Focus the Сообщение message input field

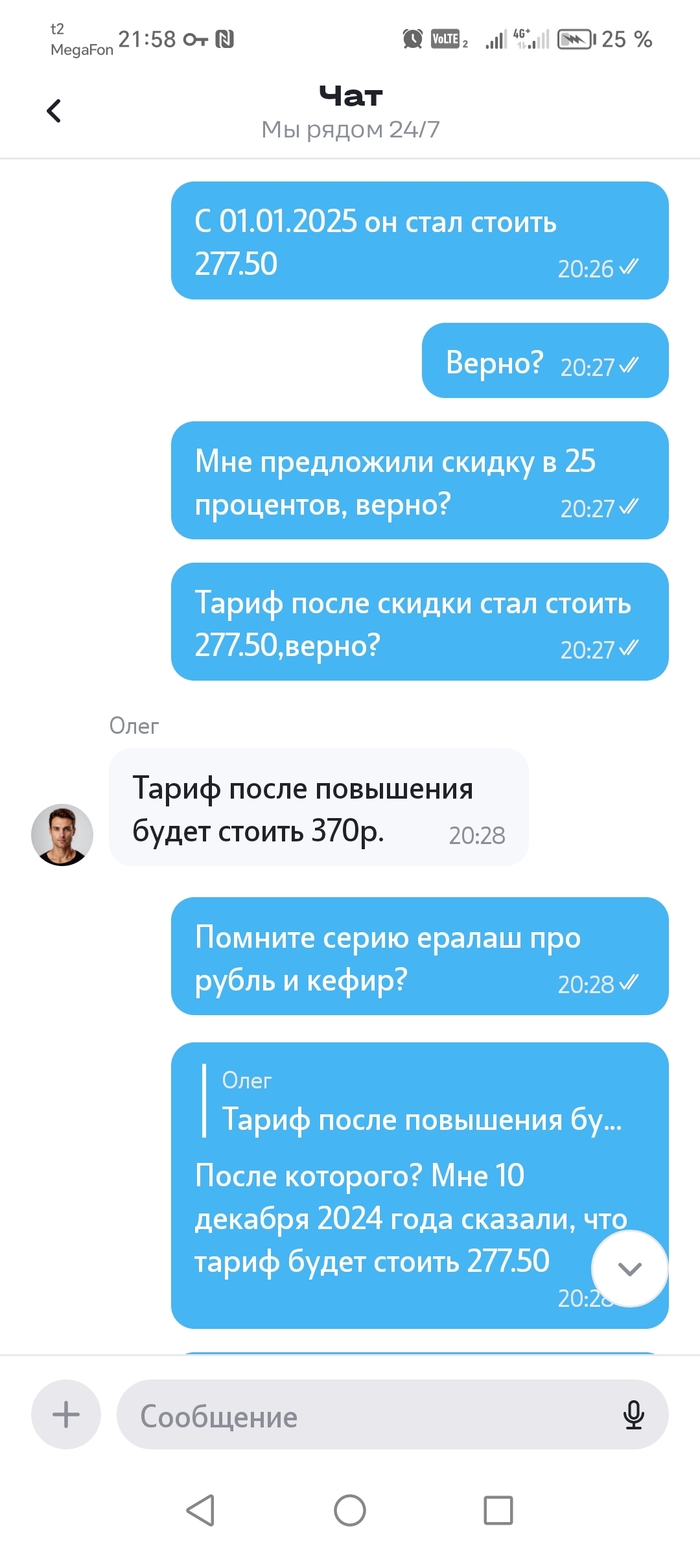click(370, 1416)
